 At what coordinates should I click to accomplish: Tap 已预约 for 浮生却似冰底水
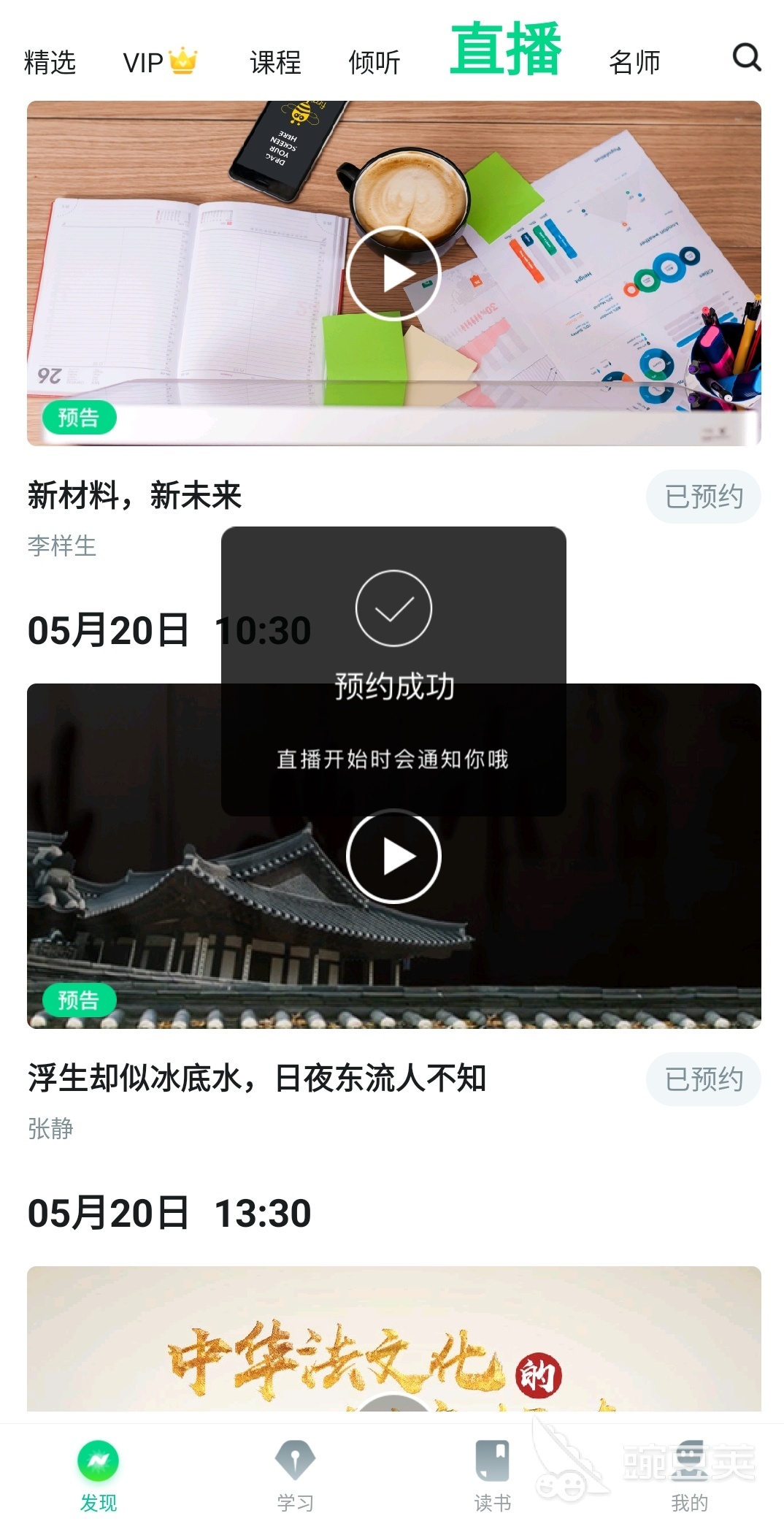pos(703,1079)
